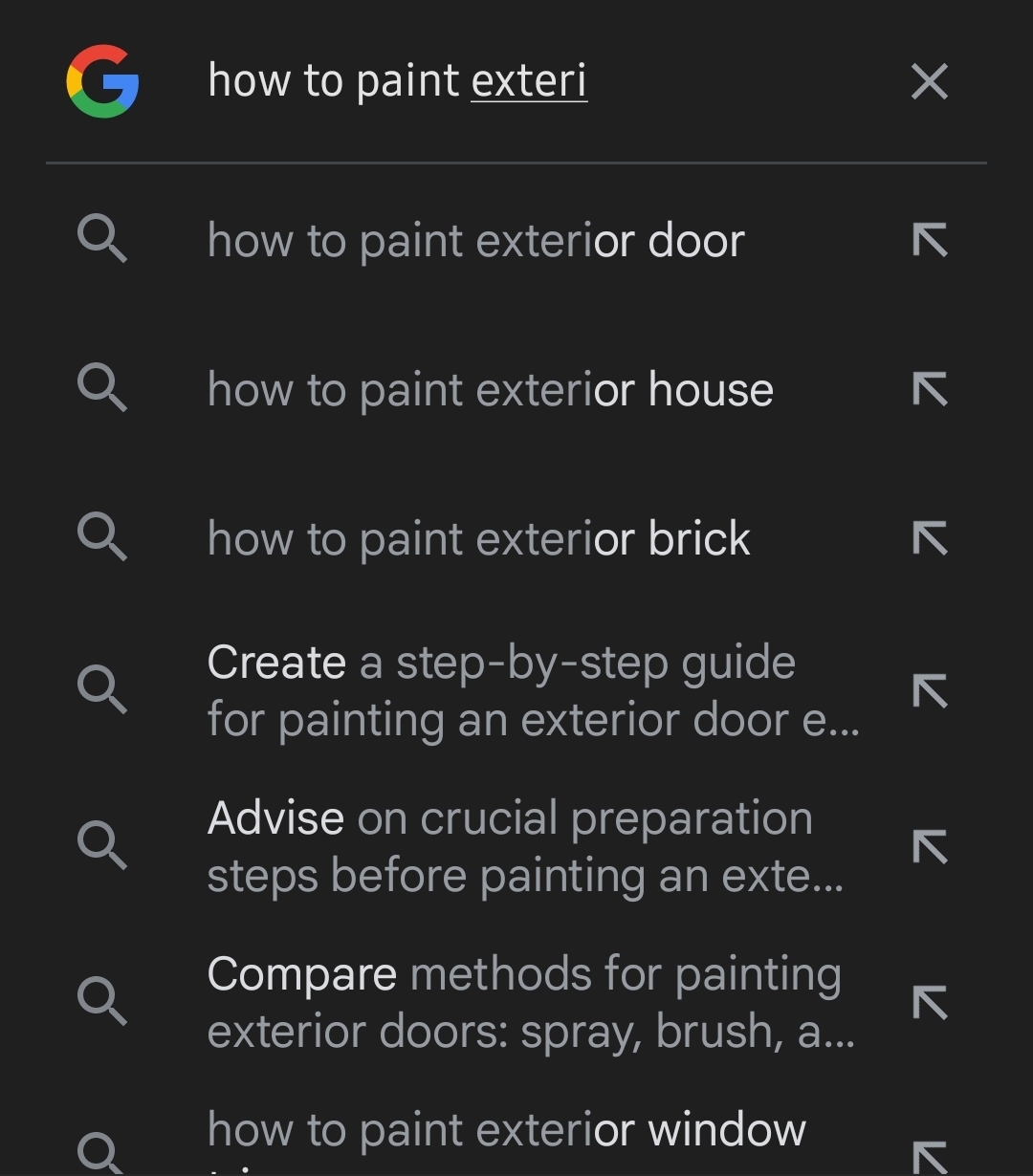Tap the arrow next to "Advise on crucial preparation"
This screenshot has width=1033, height=1176.
tap(930, 846)
